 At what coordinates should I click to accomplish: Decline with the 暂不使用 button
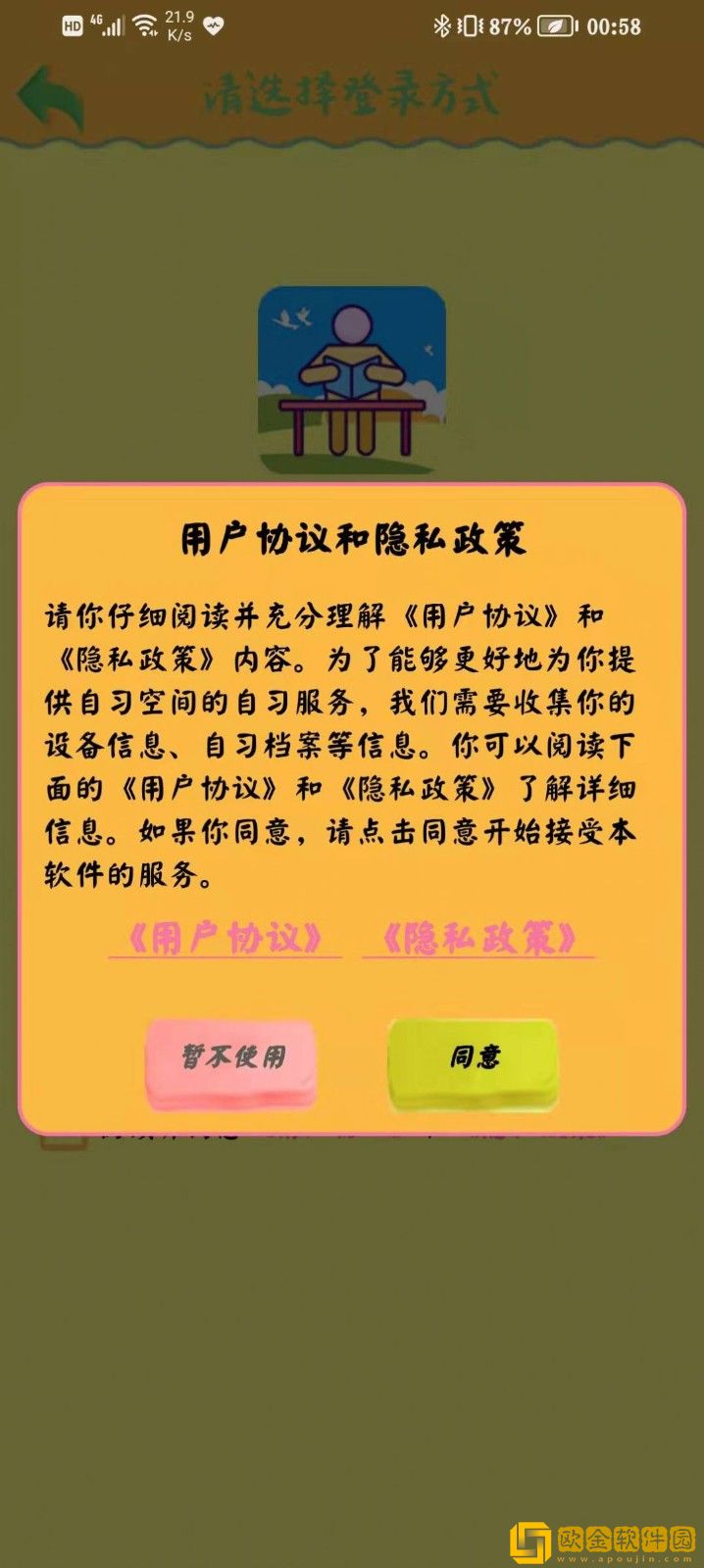click(231, 1060)
